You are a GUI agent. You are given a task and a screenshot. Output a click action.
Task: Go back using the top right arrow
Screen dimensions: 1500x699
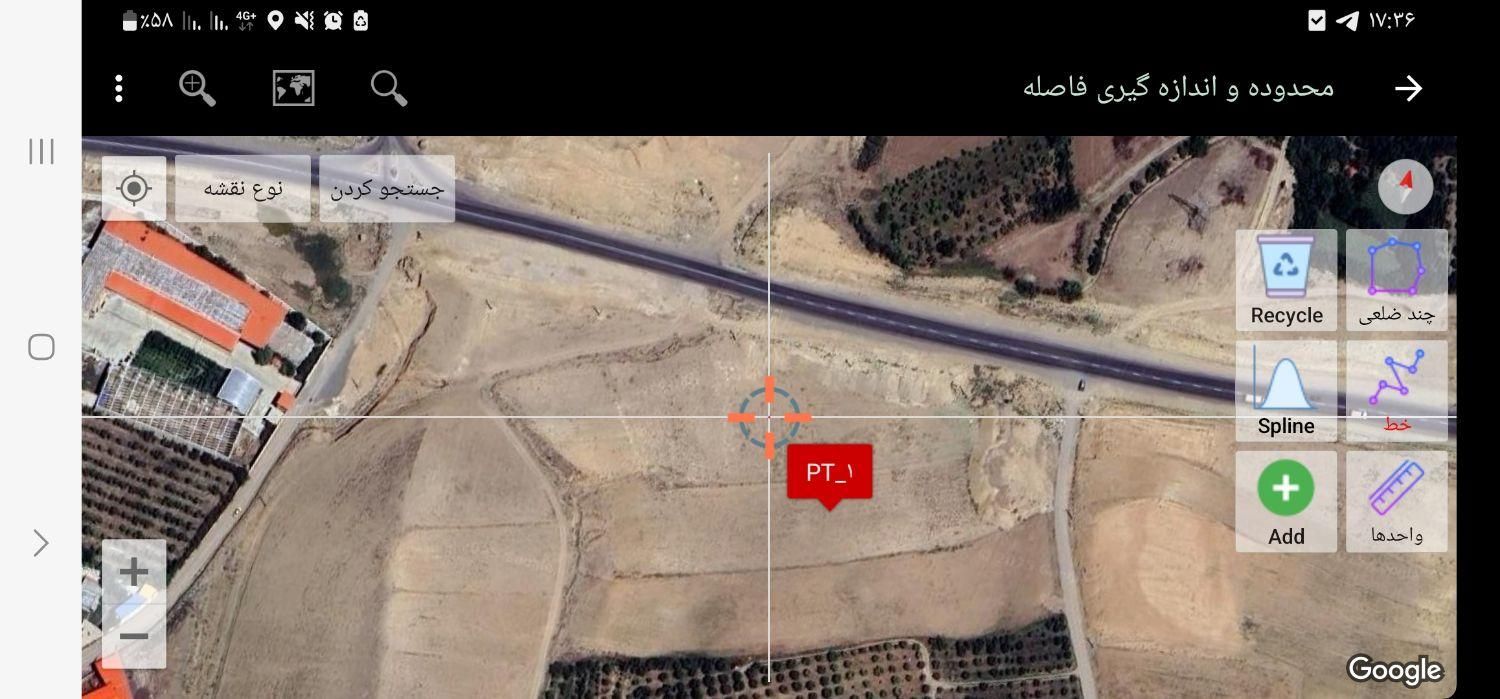pyautogui.click(x=1408, y=89)
